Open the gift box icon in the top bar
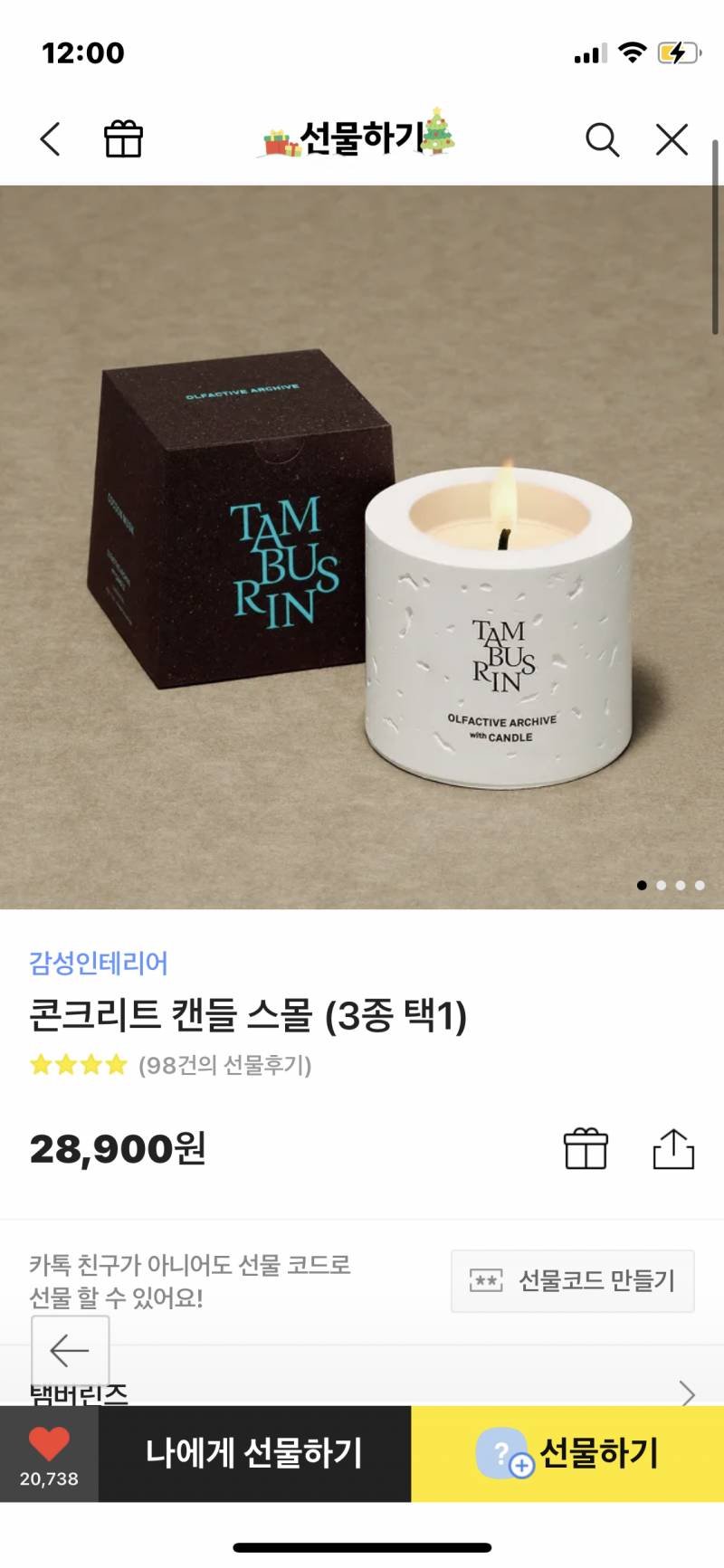 tap(124, 139)
